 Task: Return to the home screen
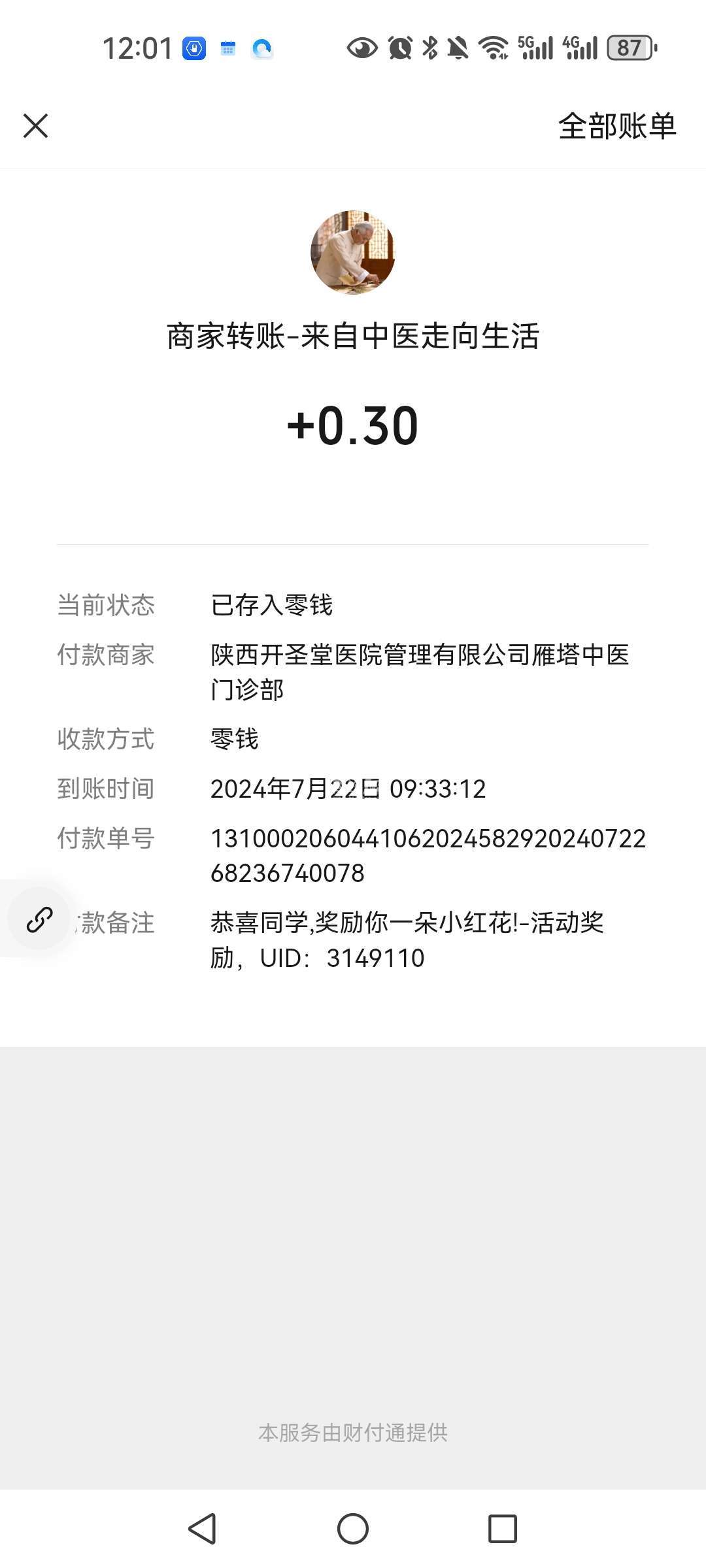tap(353, 1529)
